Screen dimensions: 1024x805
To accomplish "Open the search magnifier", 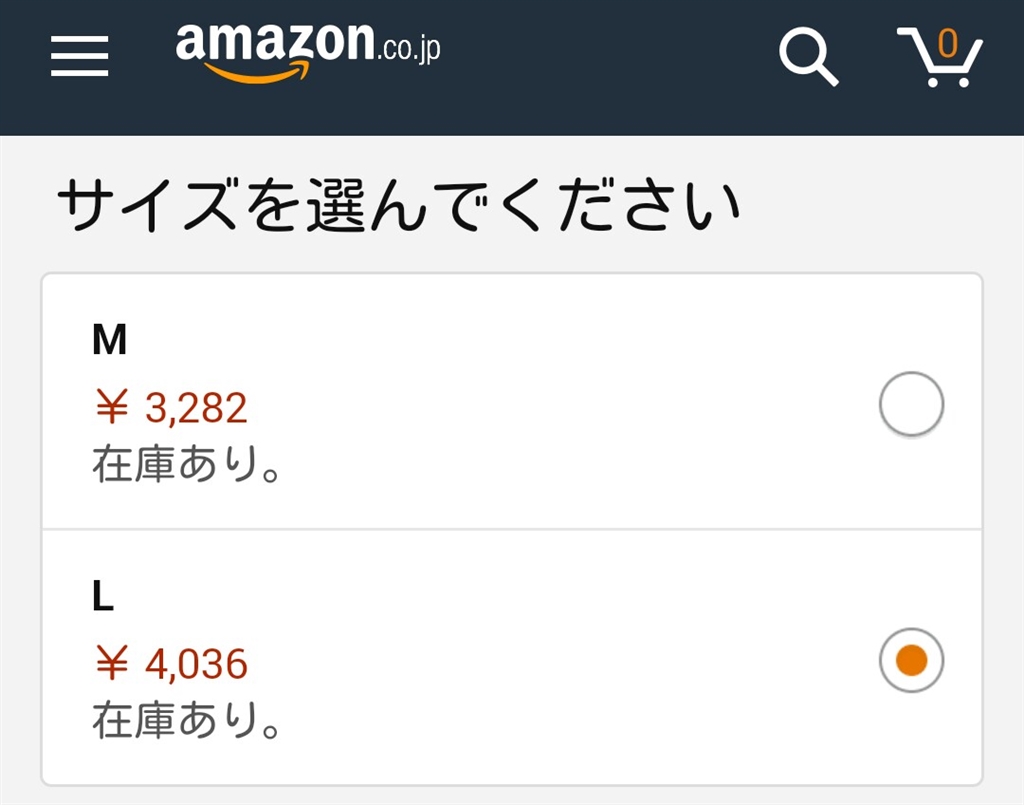I will click(808, 56).
